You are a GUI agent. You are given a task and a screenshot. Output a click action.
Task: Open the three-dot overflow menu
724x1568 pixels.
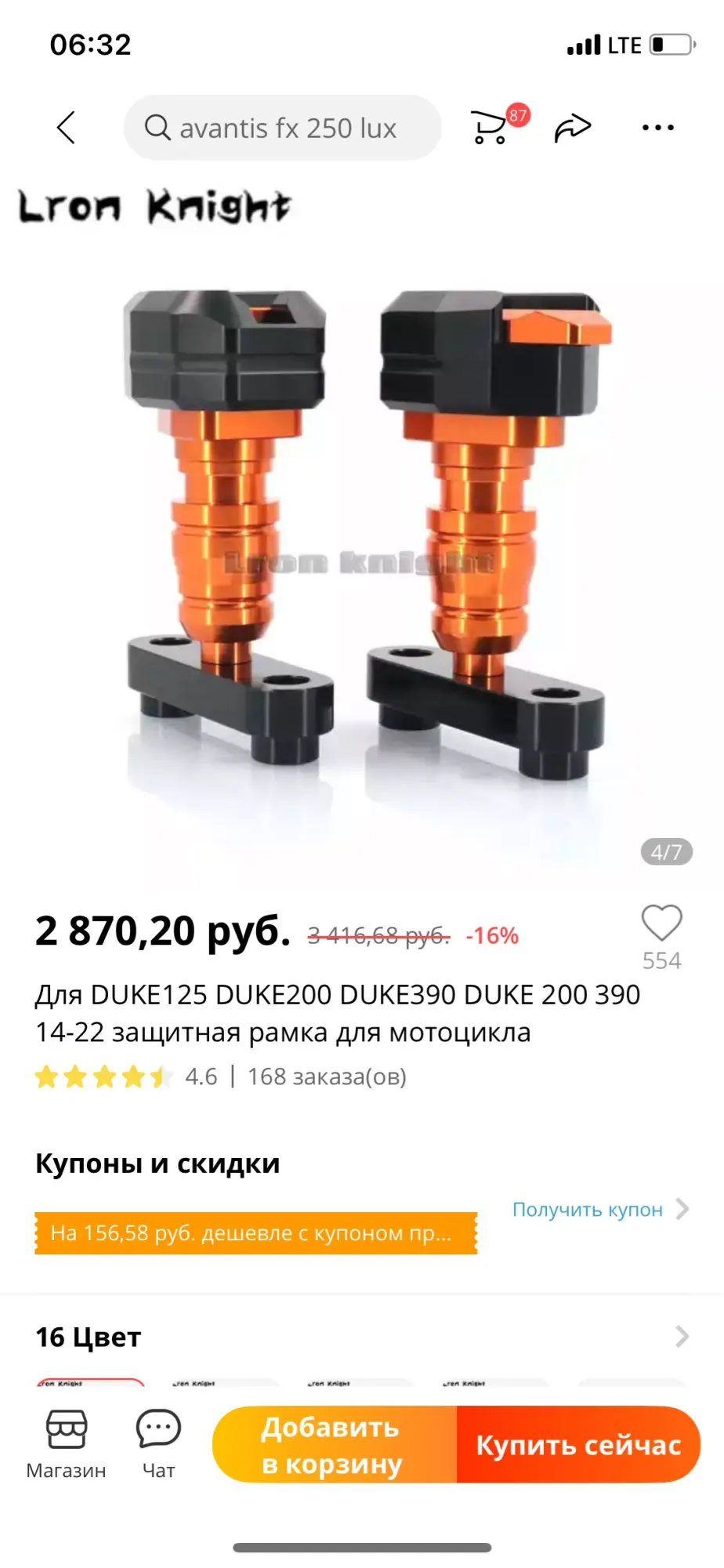pos(657,128)
